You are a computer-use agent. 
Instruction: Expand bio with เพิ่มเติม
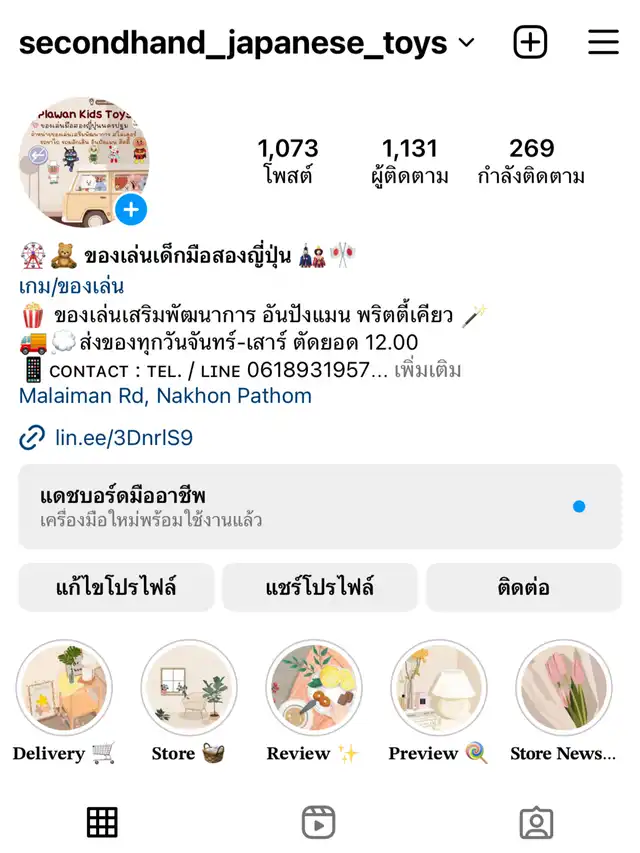pyautogui.click(x=428, y=370)
